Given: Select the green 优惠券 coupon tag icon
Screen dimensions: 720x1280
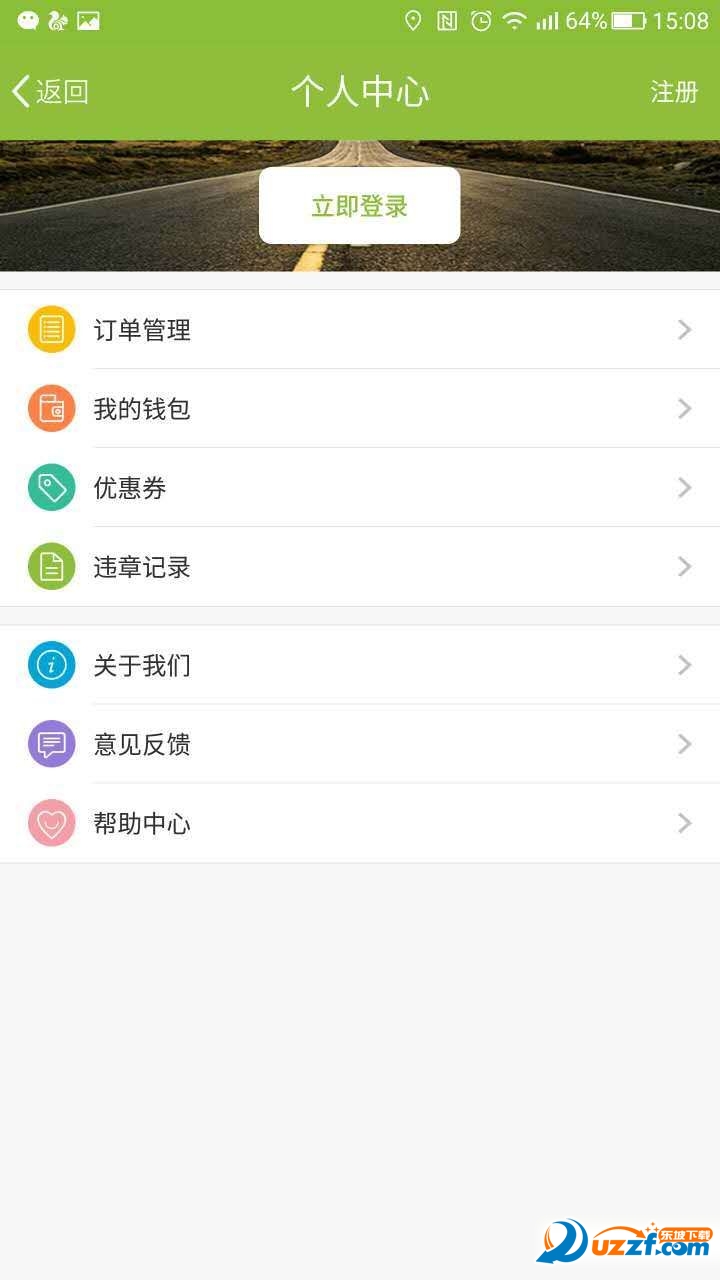Looking at the screenshot, I should tap(51, 487).
